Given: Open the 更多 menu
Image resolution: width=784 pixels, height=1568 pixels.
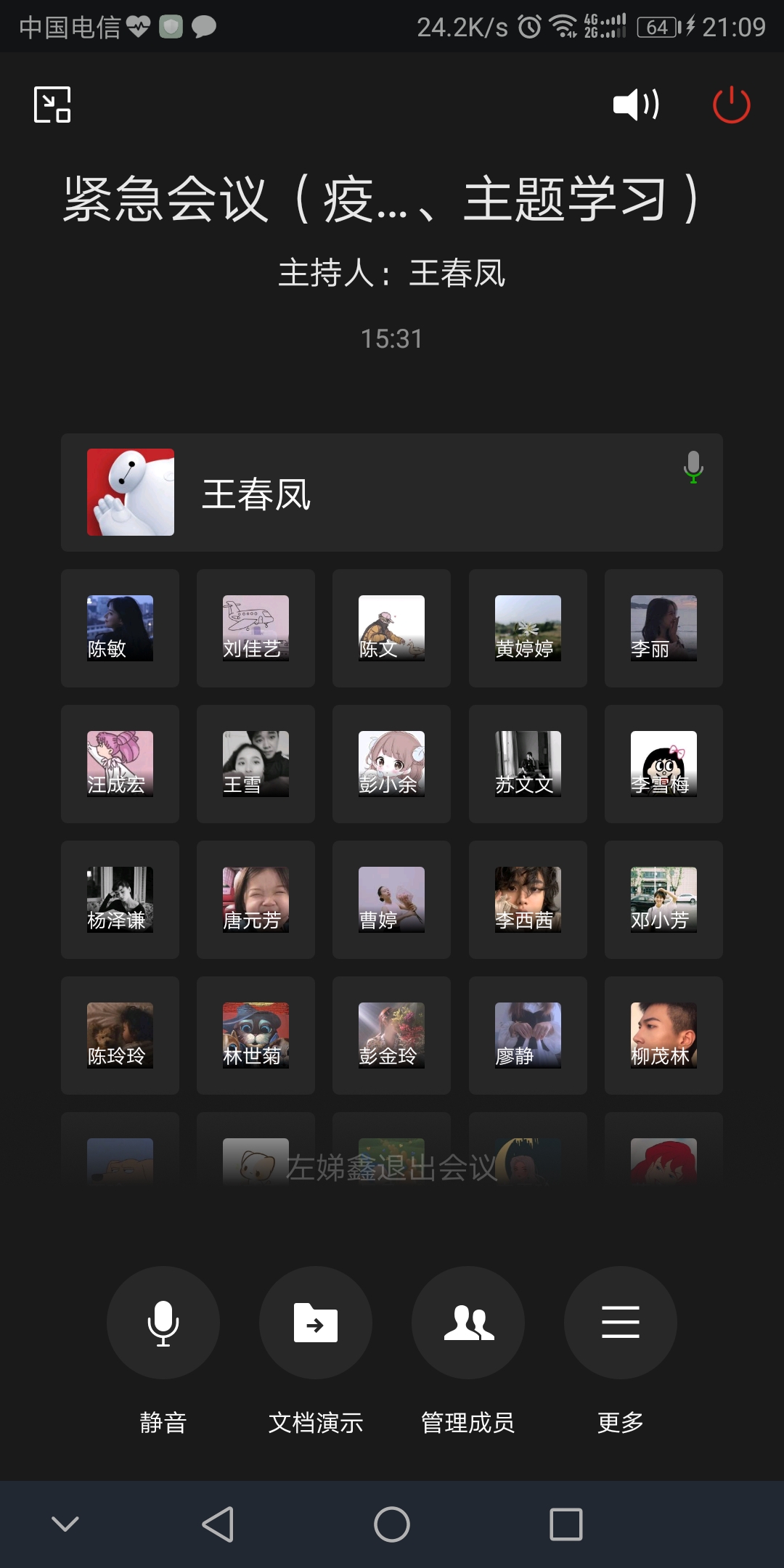Looking at the screenshot, I should [621, 1323].
